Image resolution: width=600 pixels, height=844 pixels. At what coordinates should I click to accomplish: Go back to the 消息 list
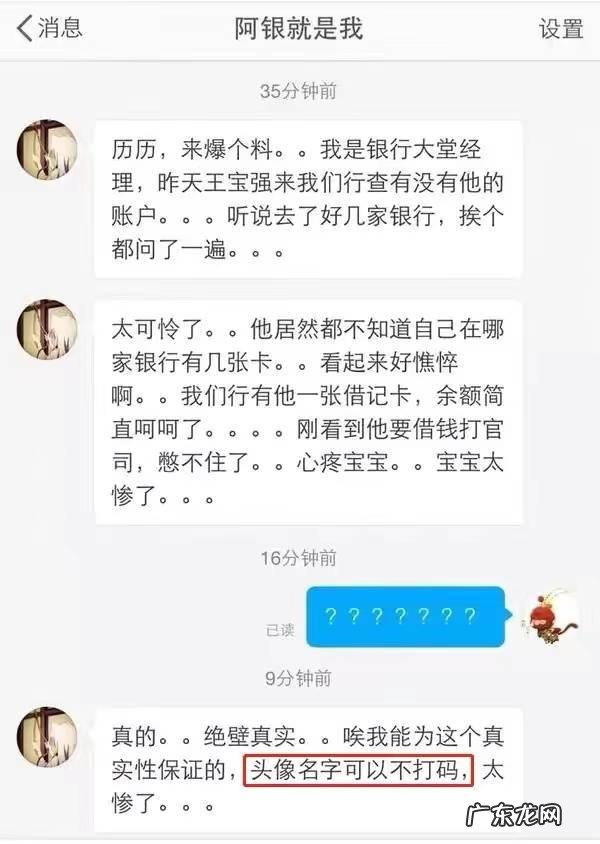click(x=50, y=29)
